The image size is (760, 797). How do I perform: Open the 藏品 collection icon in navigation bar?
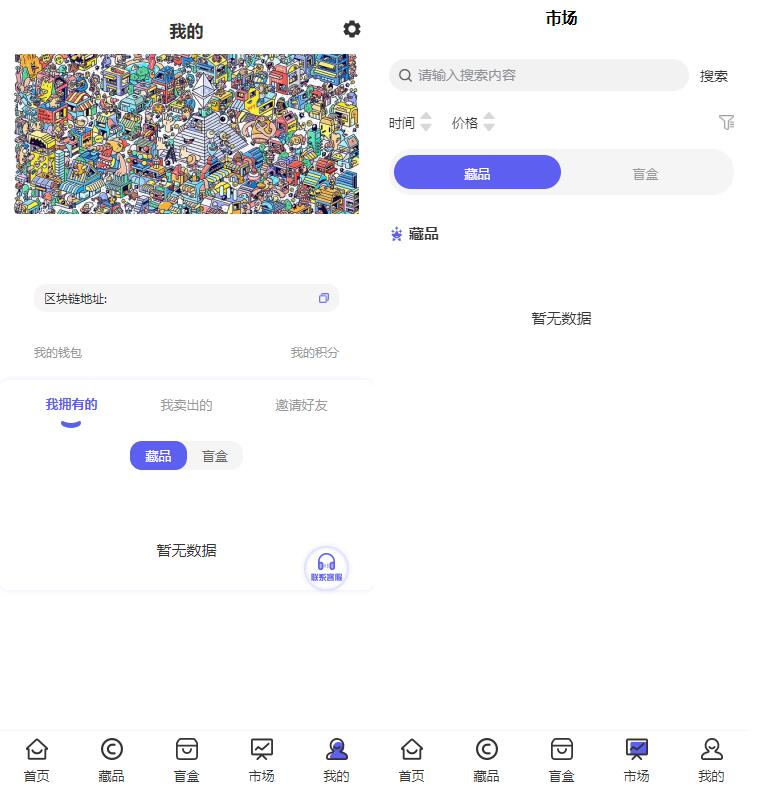click(111, 750)
